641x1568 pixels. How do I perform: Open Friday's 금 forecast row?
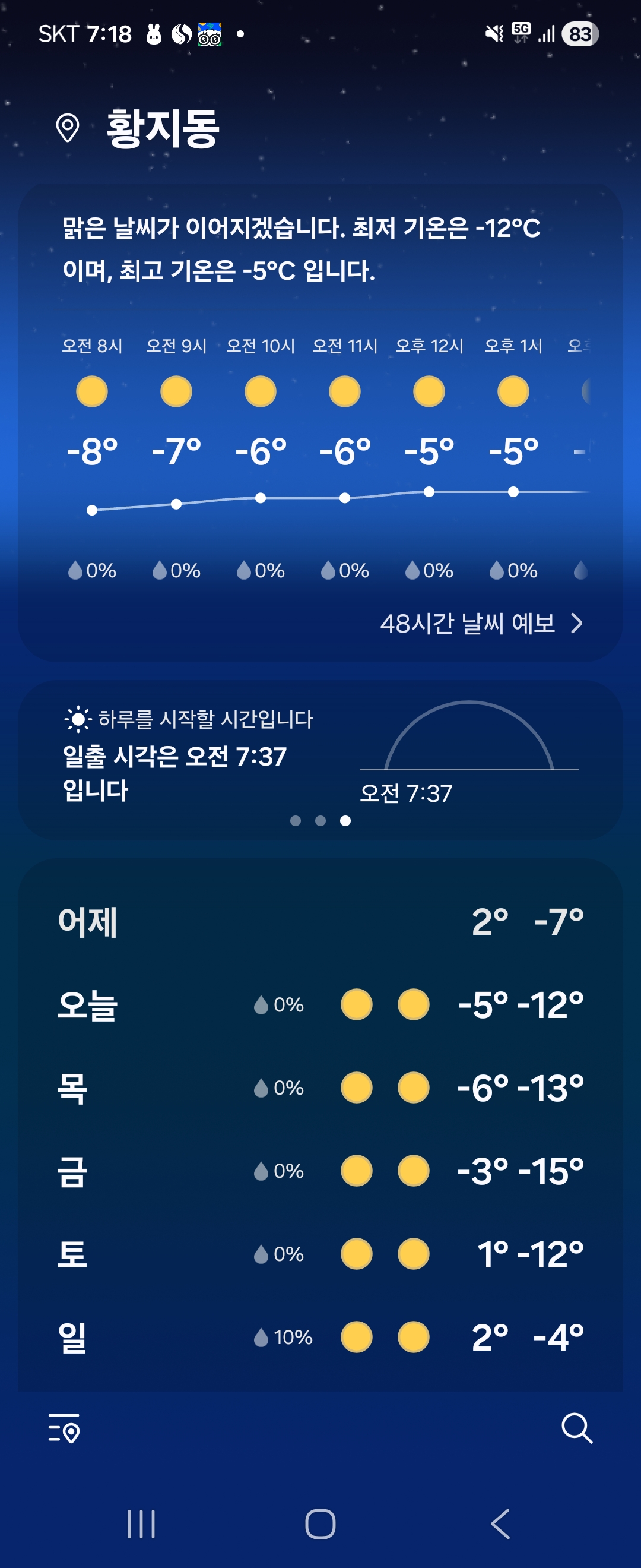320,1171
